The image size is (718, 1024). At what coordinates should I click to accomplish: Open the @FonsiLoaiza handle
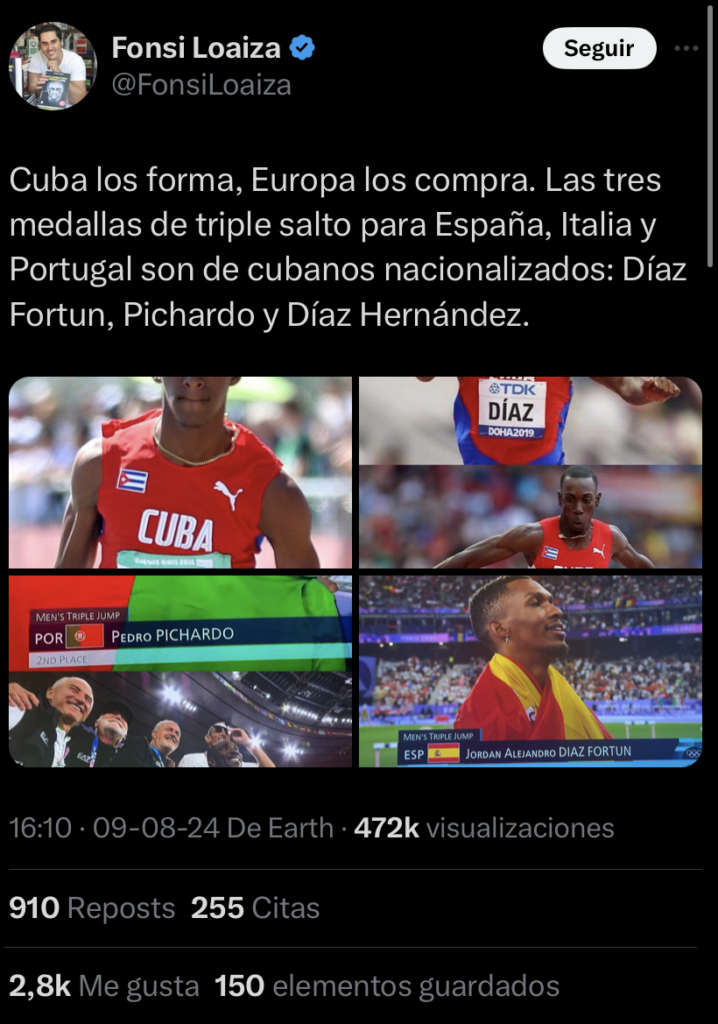(201, 86)
